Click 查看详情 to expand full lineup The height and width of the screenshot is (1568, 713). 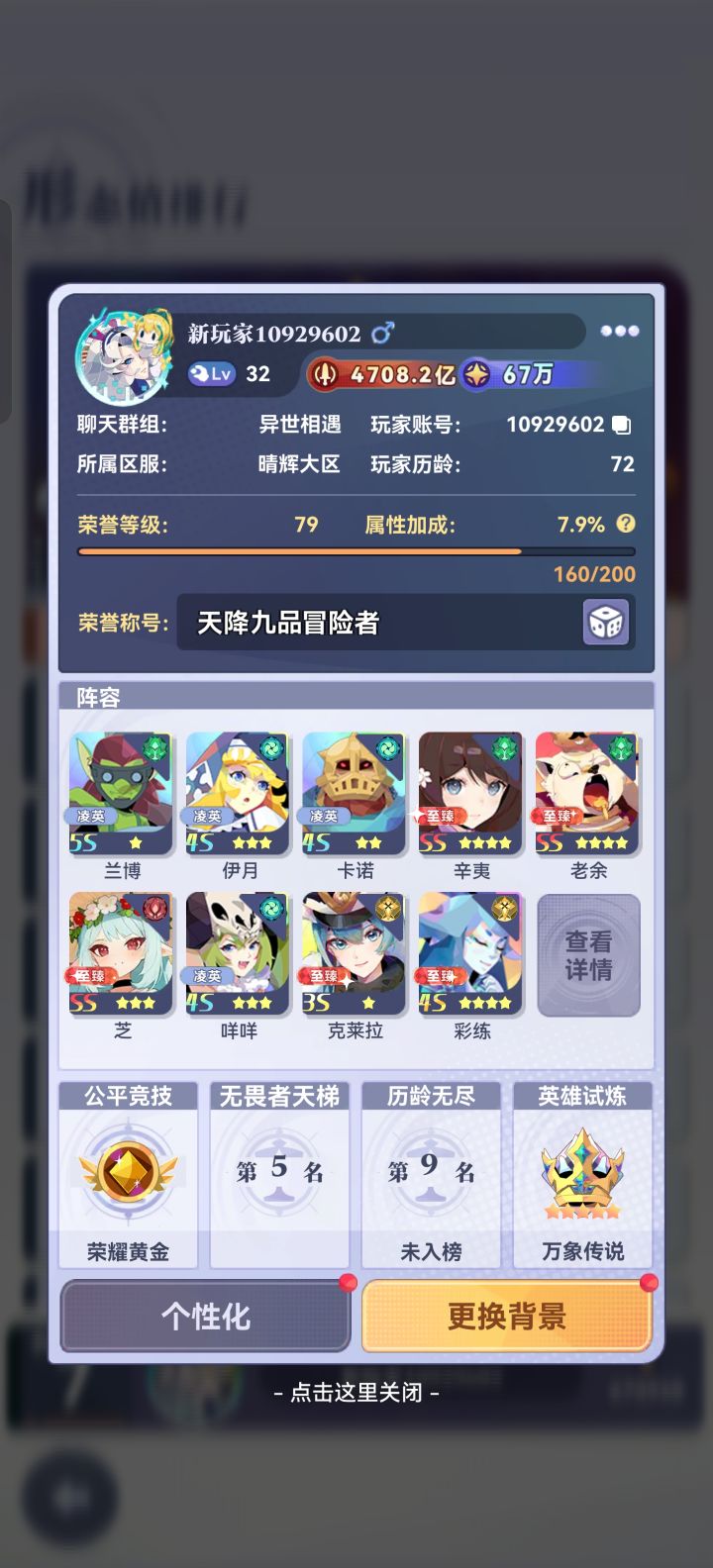tap(588, 953)
